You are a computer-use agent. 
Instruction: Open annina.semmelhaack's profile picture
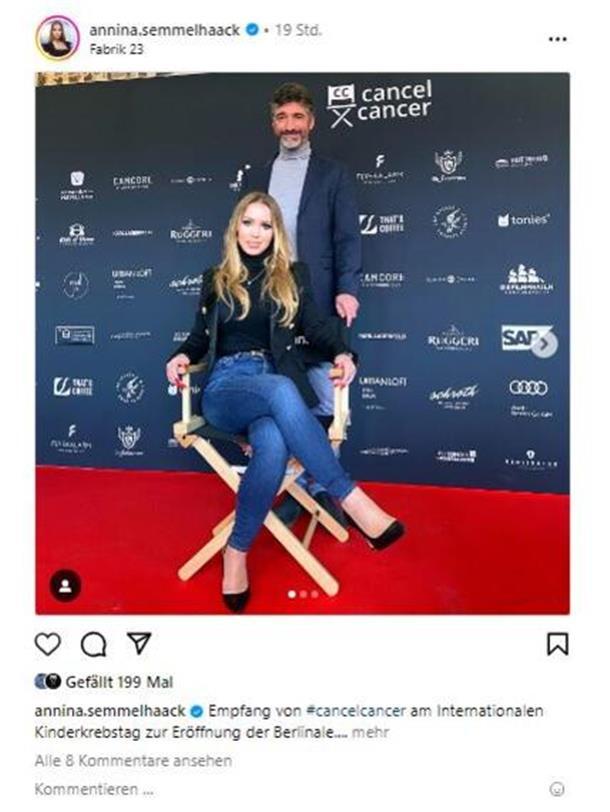[x=57, y=37]
